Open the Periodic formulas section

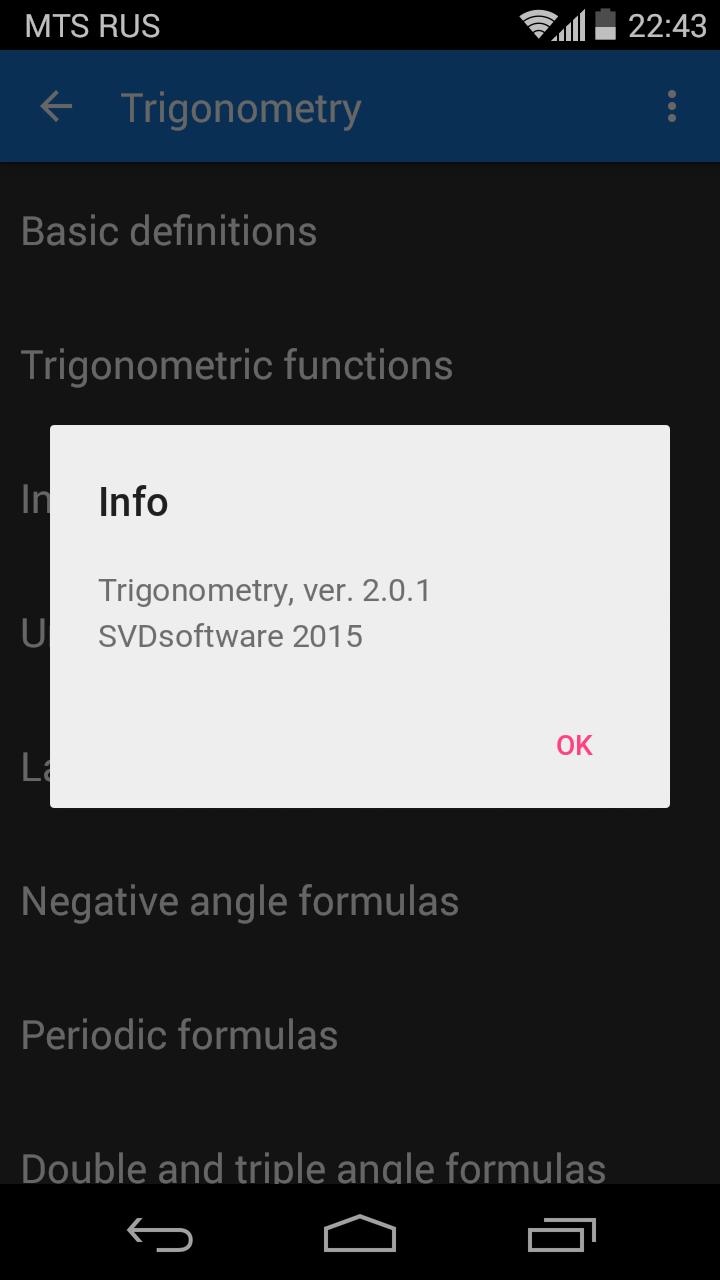tap(179, 1034)
